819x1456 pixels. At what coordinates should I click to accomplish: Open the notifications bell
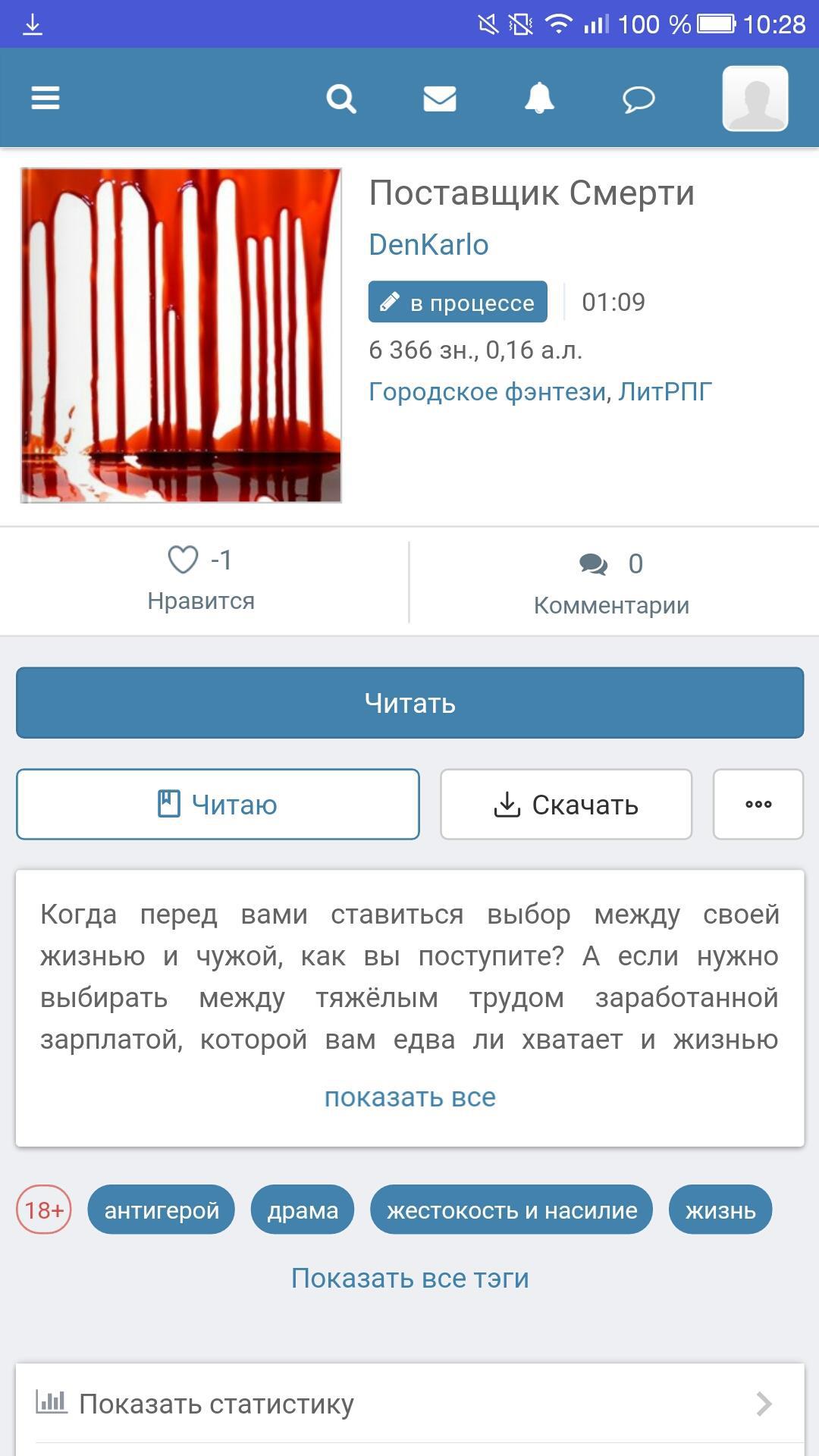click(539, 99)
